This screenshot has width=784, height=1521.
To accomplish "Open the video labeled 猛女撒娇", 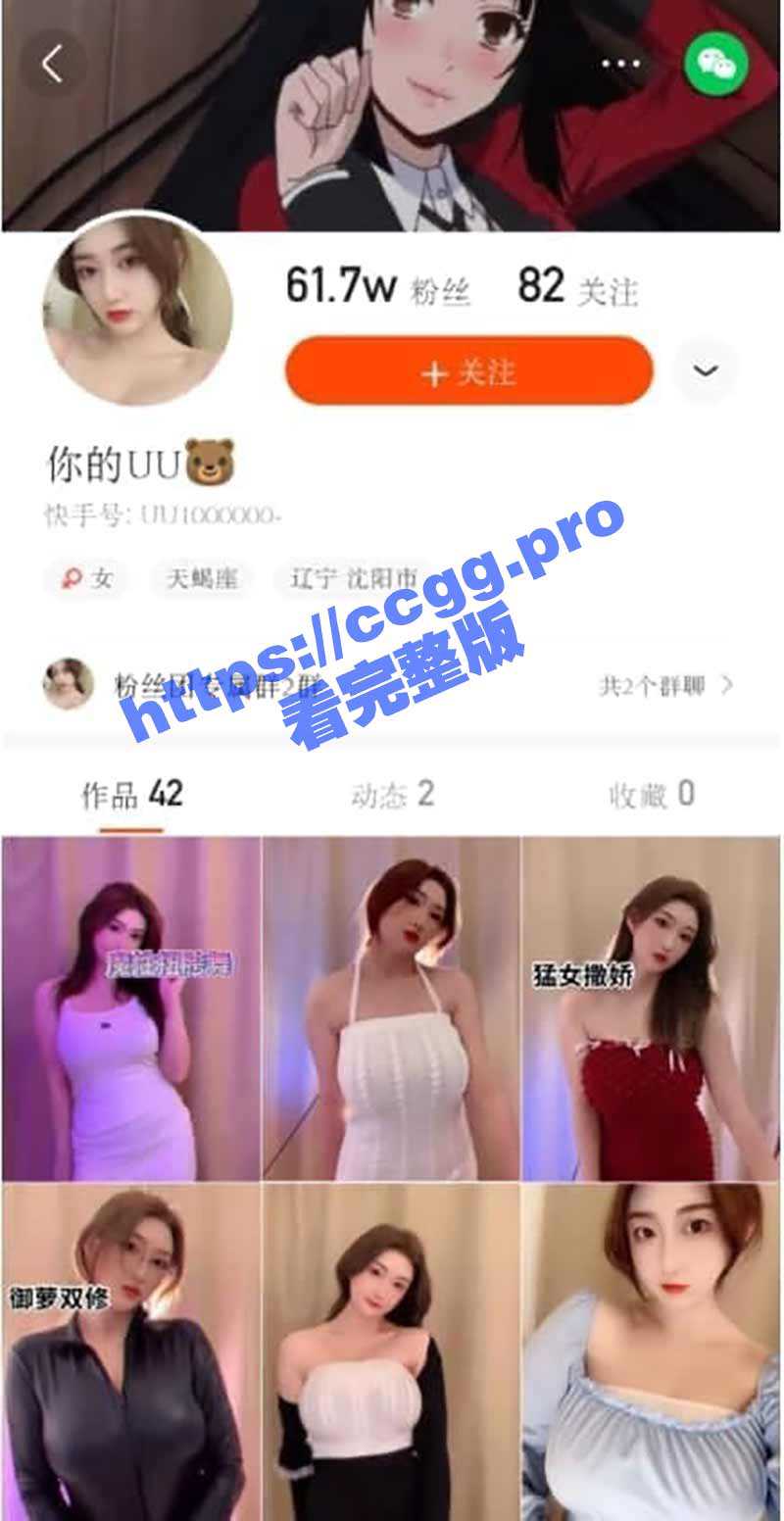I will coord(652,1009).
